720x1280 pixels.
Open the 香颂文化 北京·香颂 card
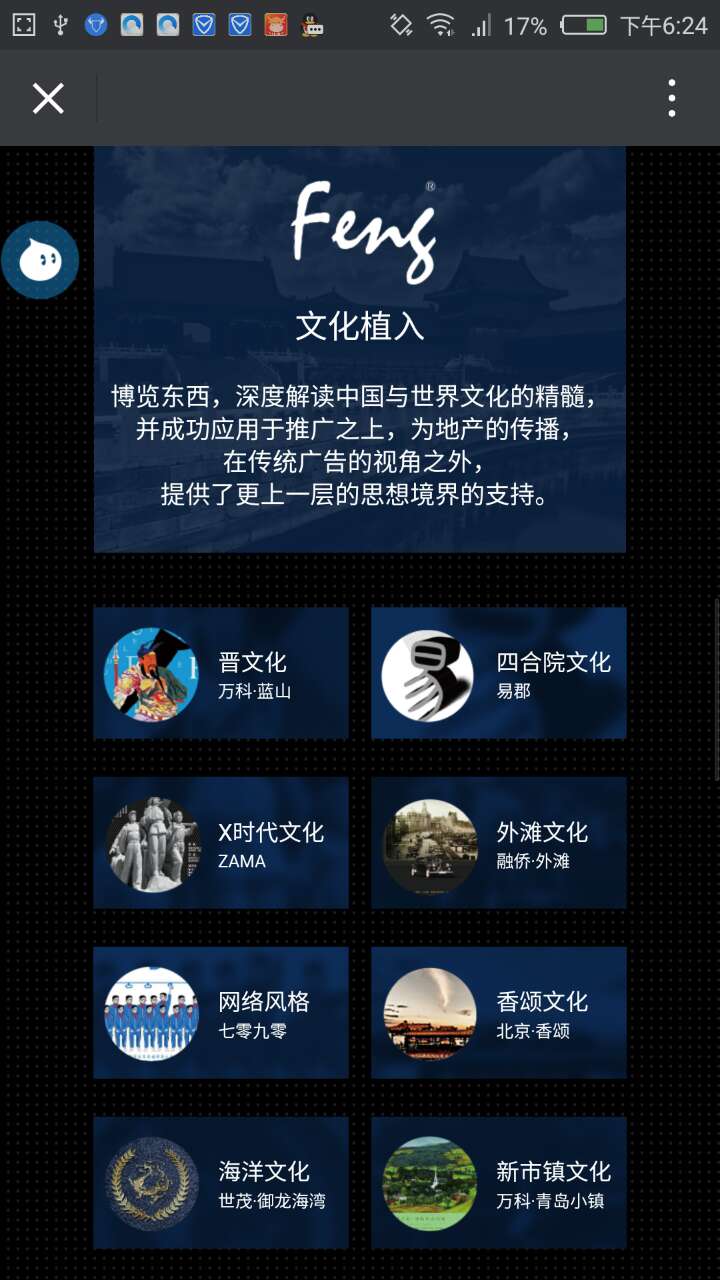[498, 1013]
